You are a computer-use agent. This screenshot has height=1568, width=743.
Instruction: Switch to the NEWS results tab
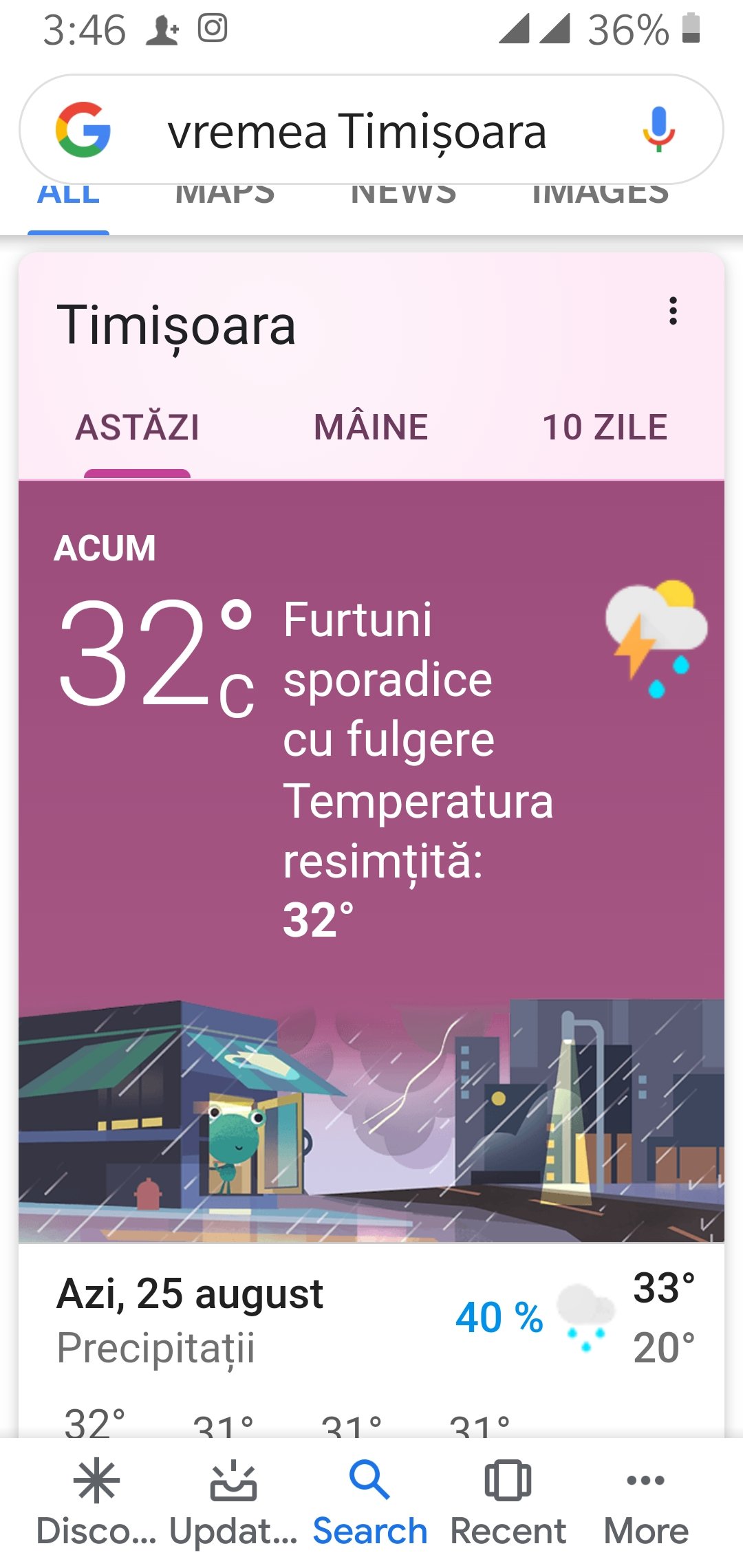click(403, 195)
